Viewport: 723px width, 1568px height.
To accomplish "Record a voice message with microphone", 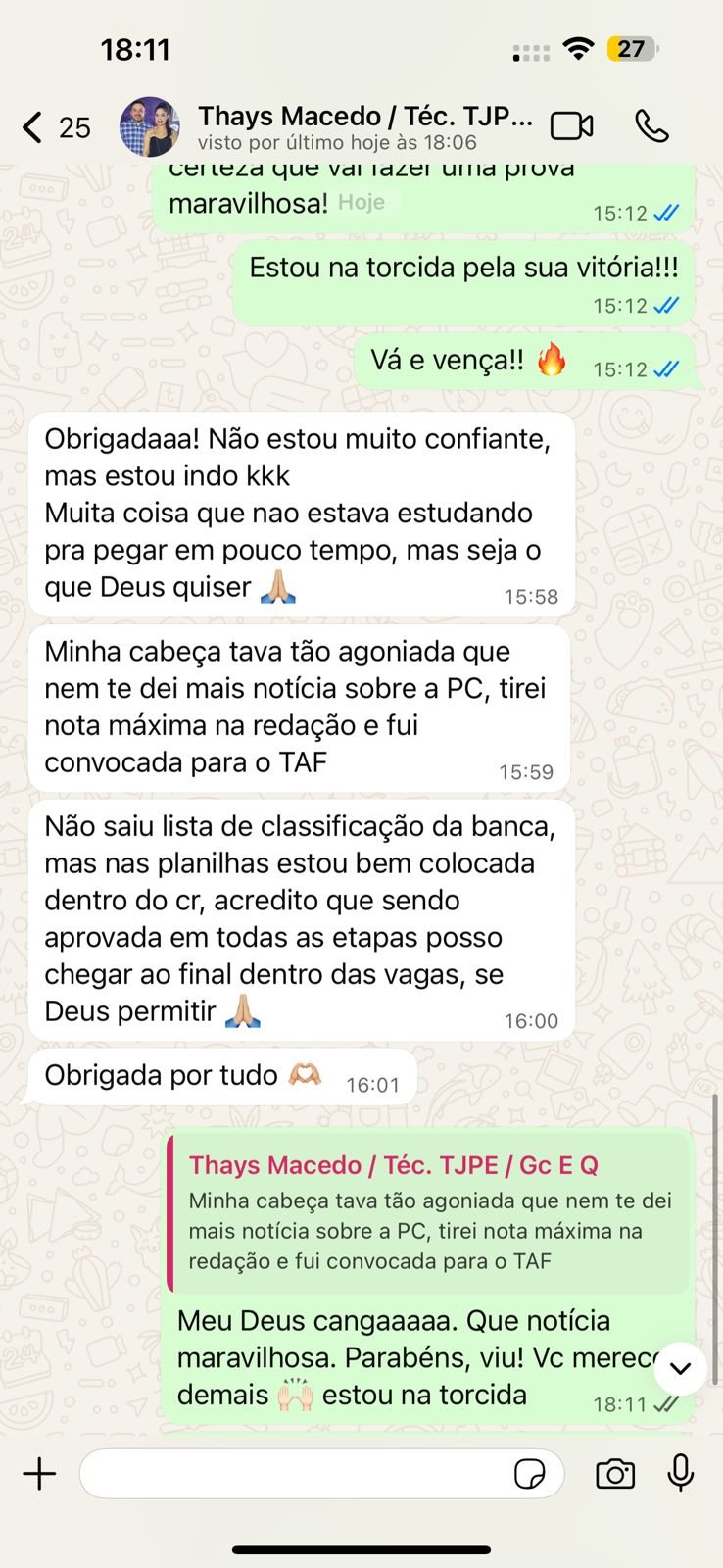I will pyautogui.click(x=680, y=1473).
